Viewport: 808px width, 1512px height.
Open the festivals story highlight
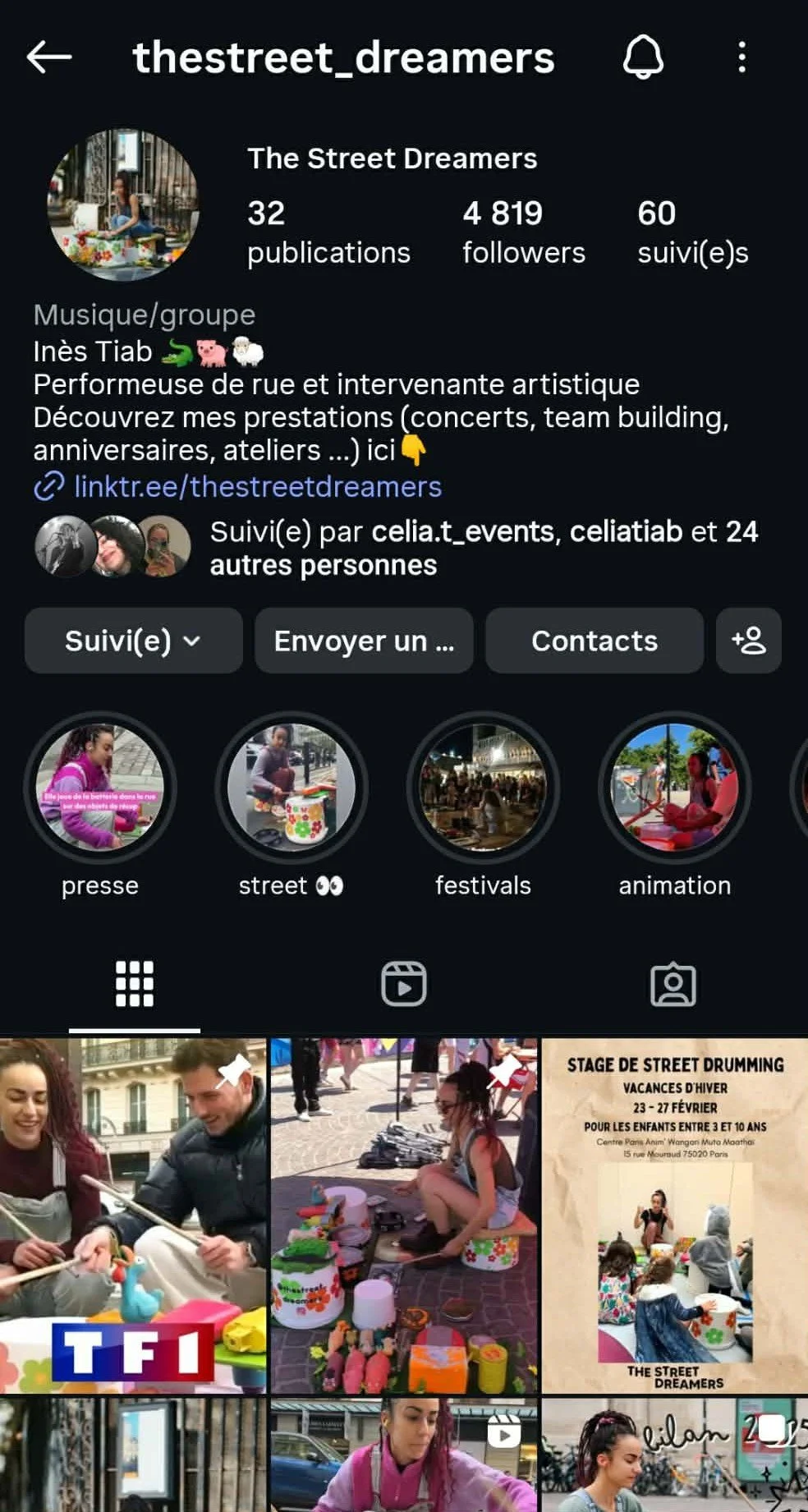pos(483,788)
